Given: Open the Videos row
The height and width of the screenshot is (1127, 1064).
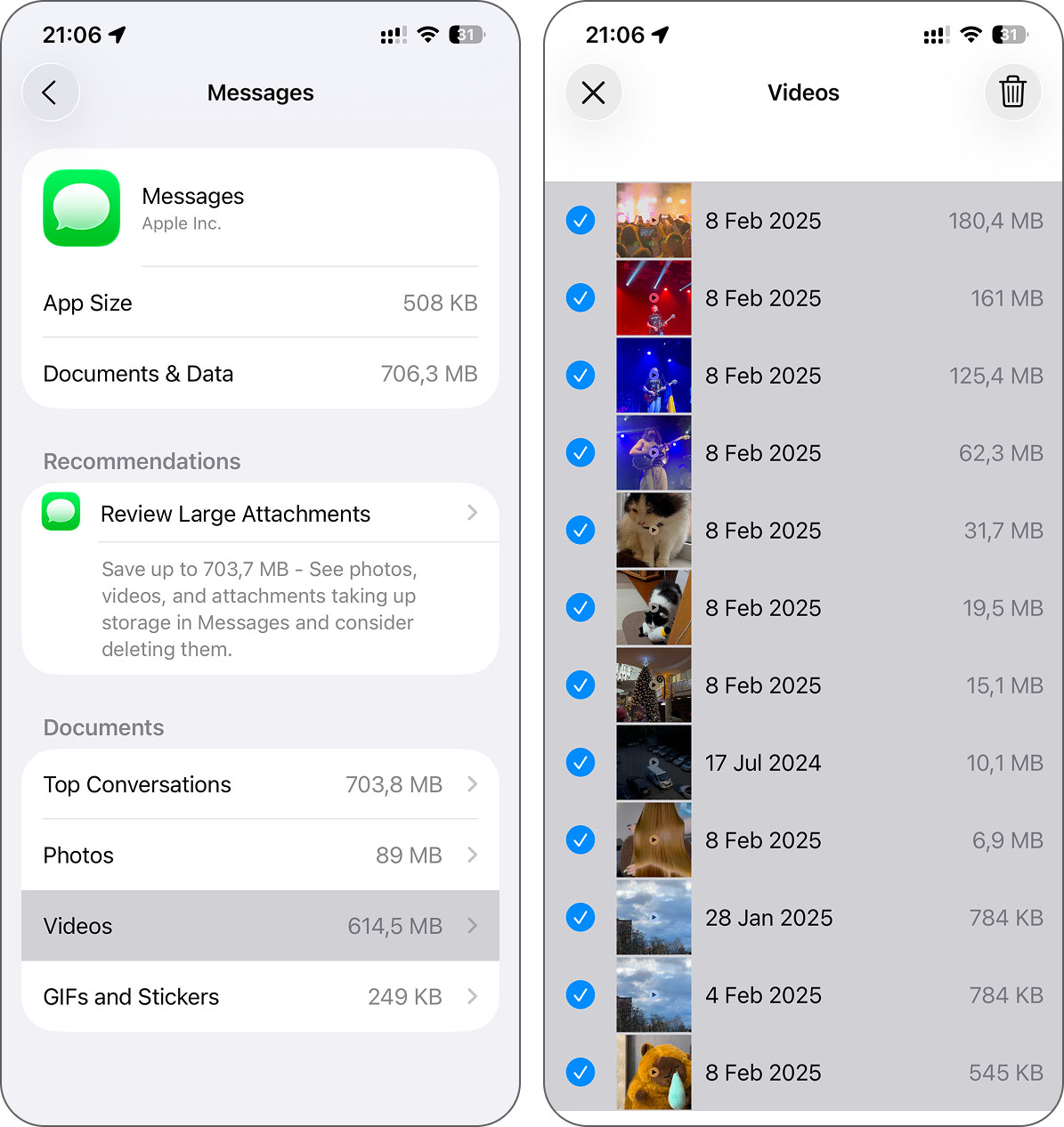Looking at the screenshot, I should point(260,926).
